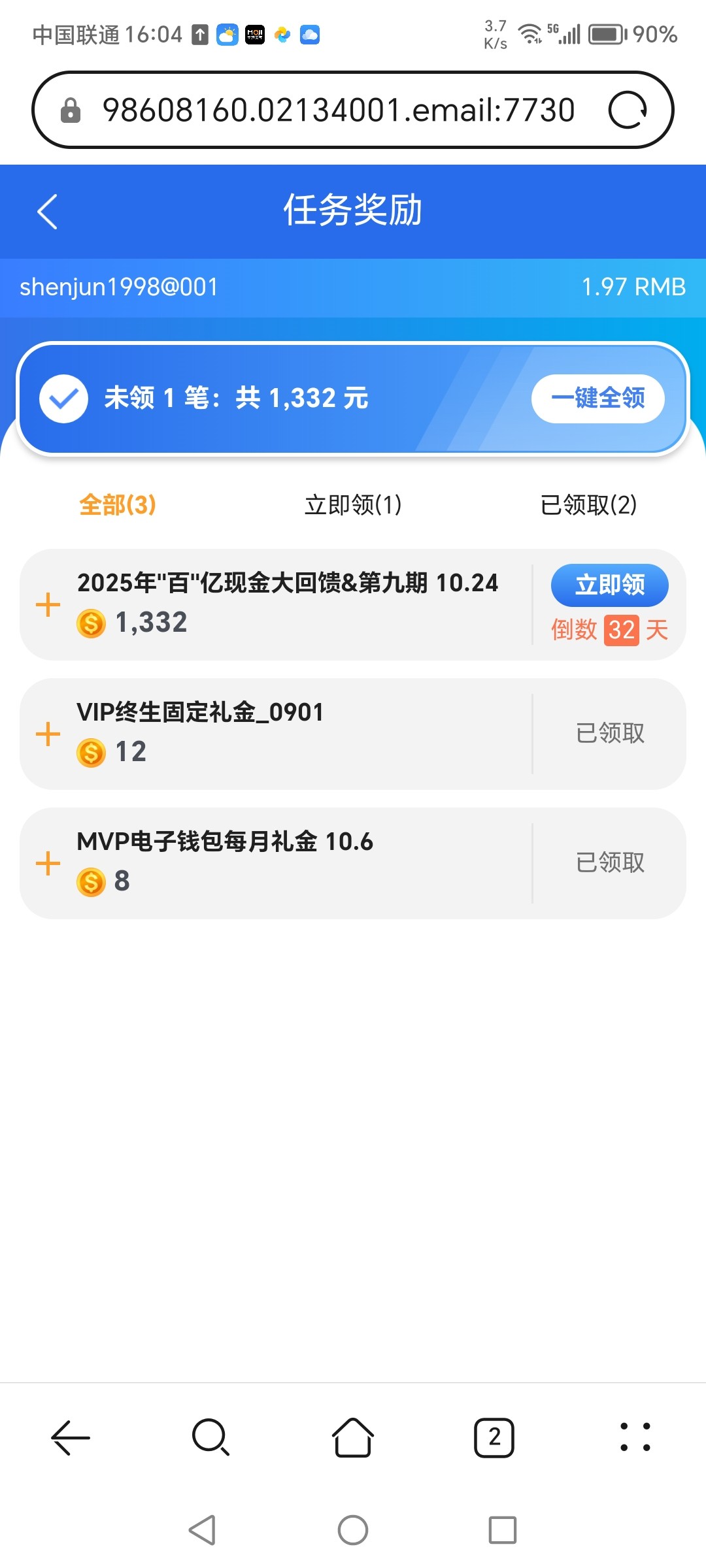Screen dimensions: 706x1568
Task: Switch to the 立即领(1) tab
Action: (x=353, y=505)
